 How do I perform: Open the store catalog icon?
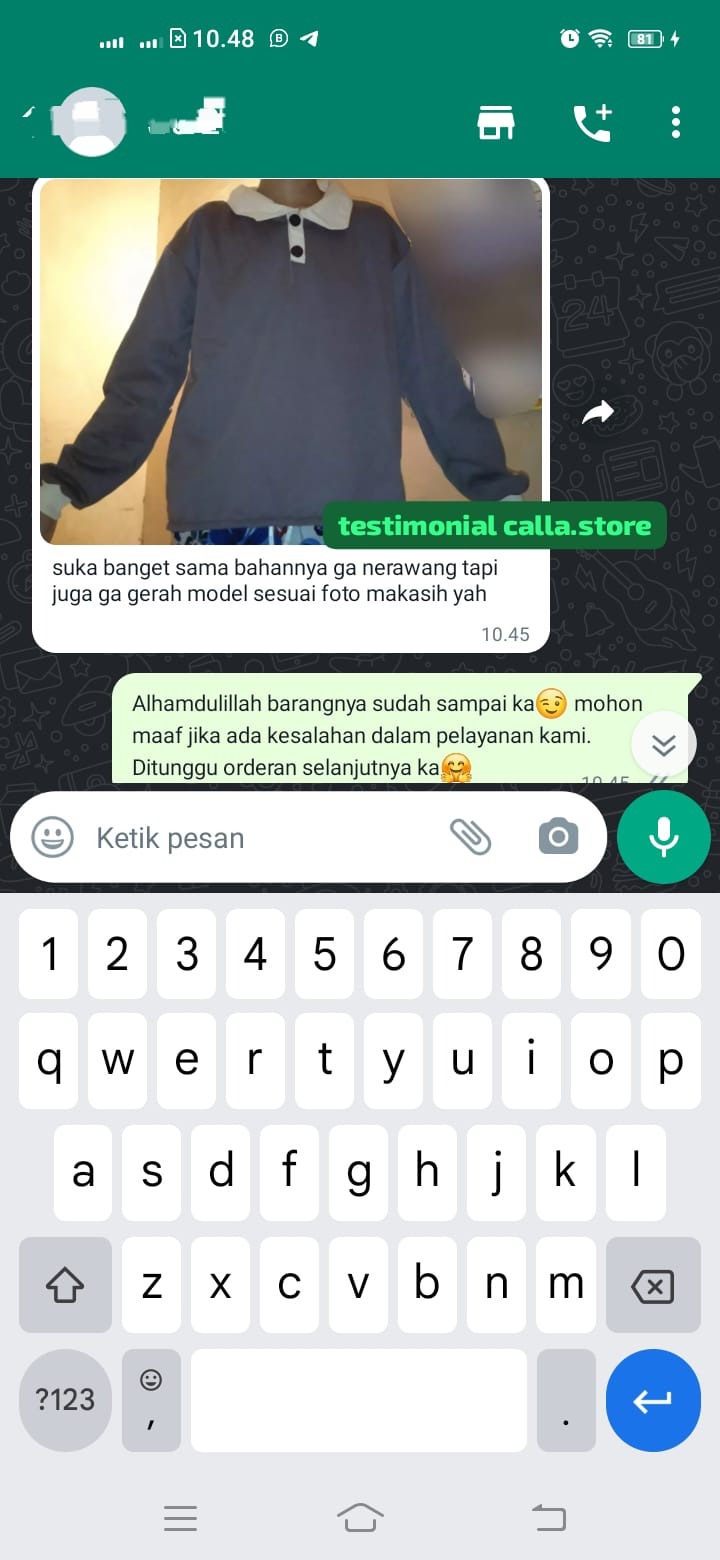495,122
